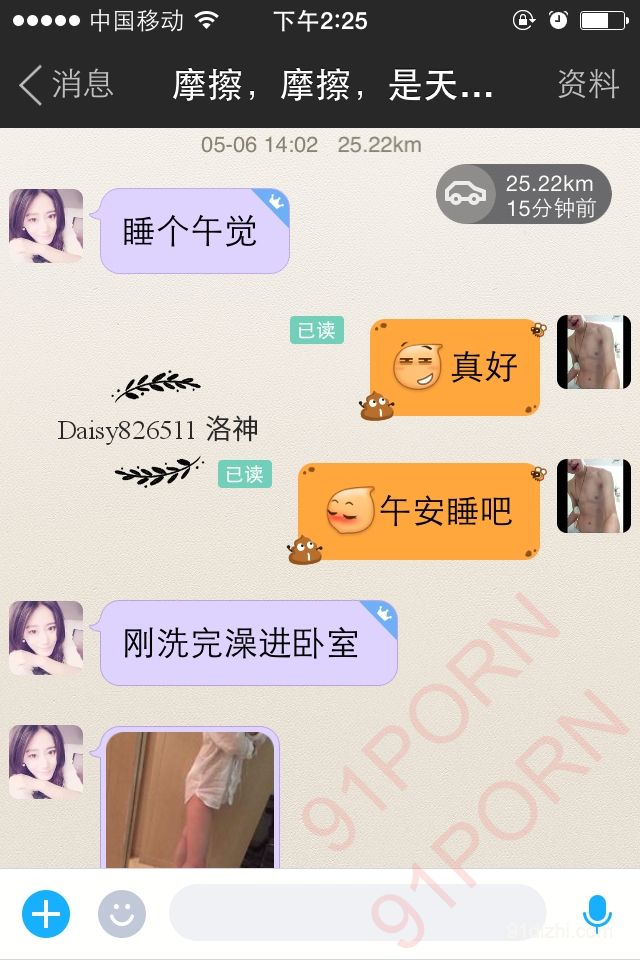Go back to 消息 list
The image size is (640, 960).
coord(66,85)
